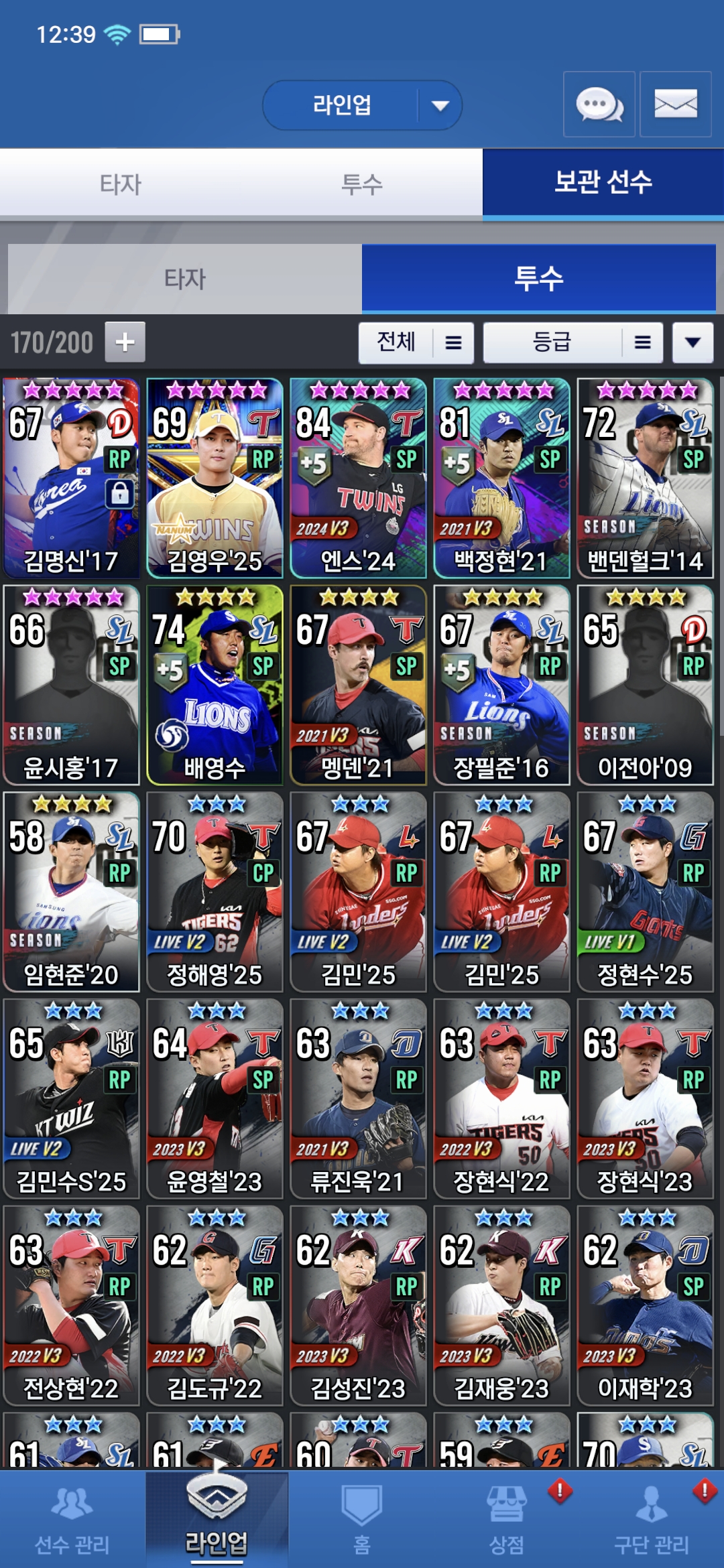724x1568 pixels.
Task: Open the chat bubble icon
Action: (x=599, y=105)
